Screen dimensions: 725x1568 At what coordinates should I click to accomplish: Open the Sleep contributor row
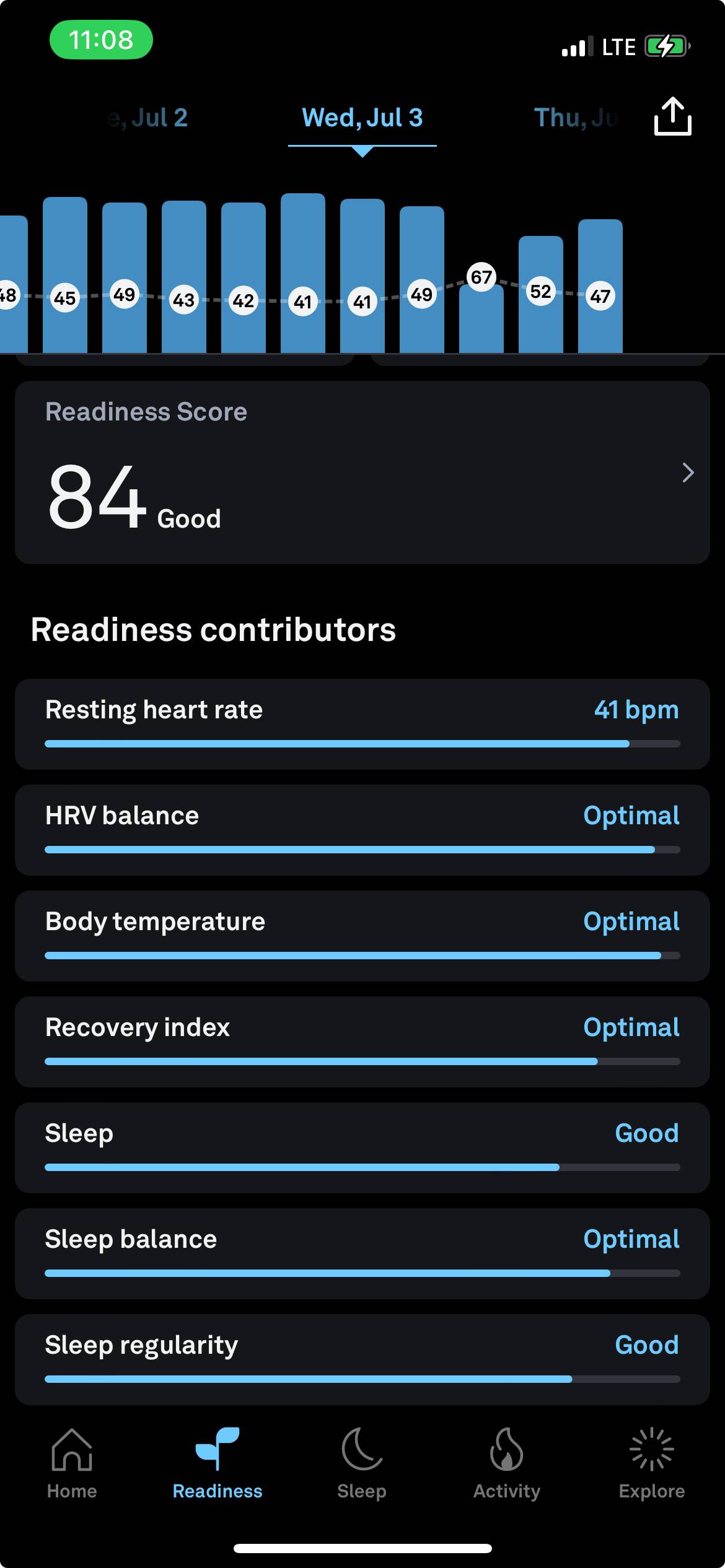[362, 1148]
